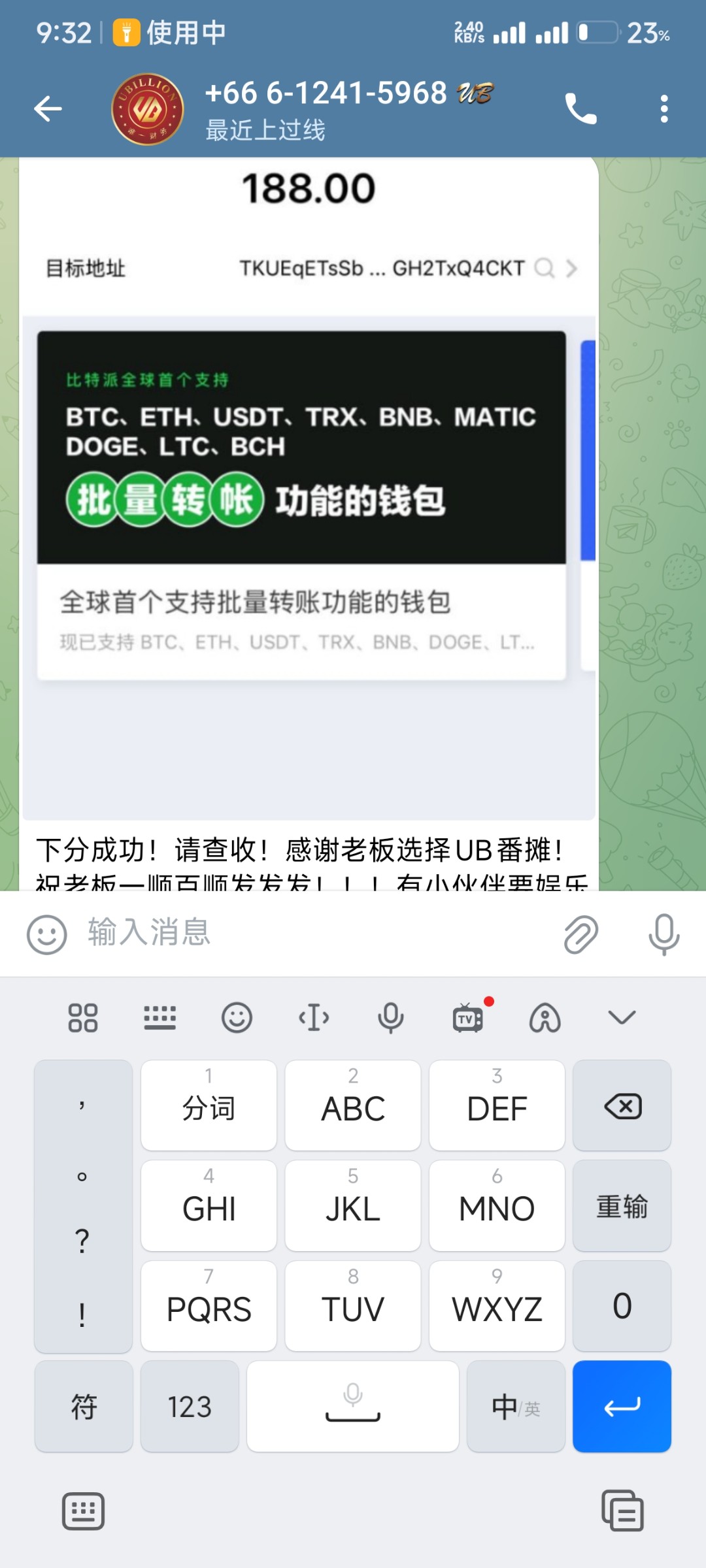Open the keyboard layout switcher
The image size is (706, 1568).
pyautogui.click(x=160, y=1017)
